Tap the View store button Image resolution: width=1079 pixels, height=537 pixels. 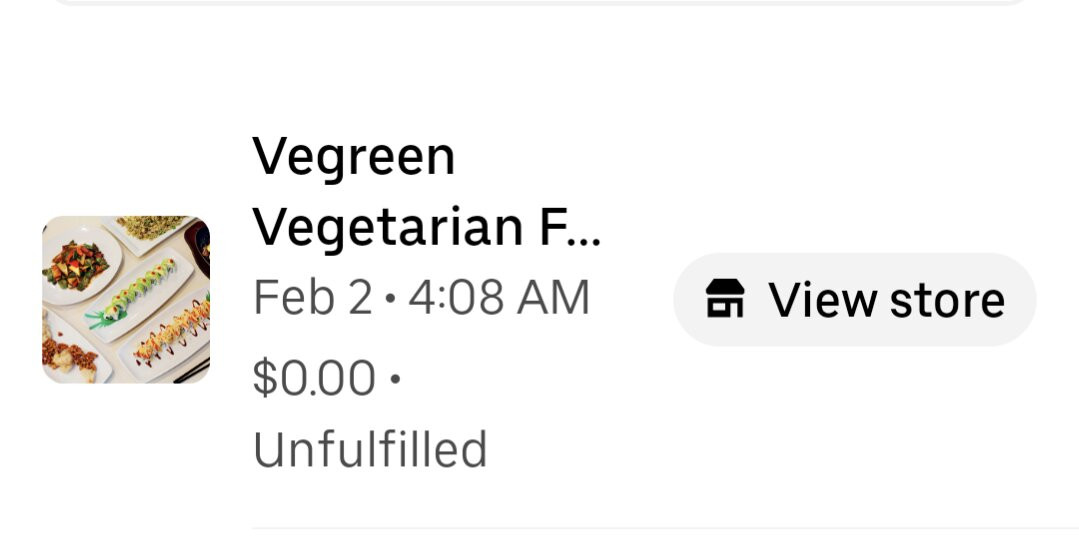coord(854,300)
